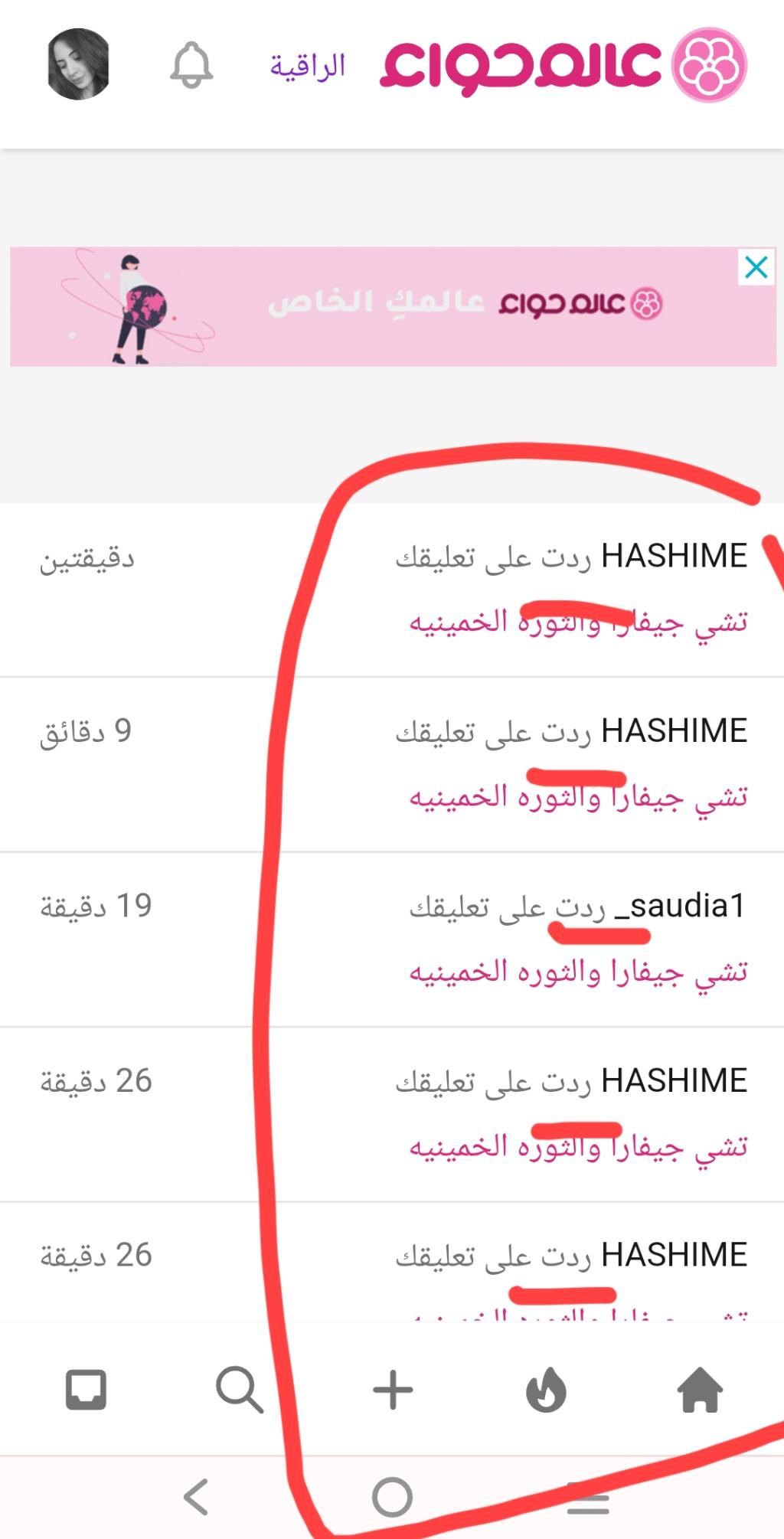This screenshot has width=784, height=1539.
Task: Open the profile avatar menu
Action: pos(78,64)
